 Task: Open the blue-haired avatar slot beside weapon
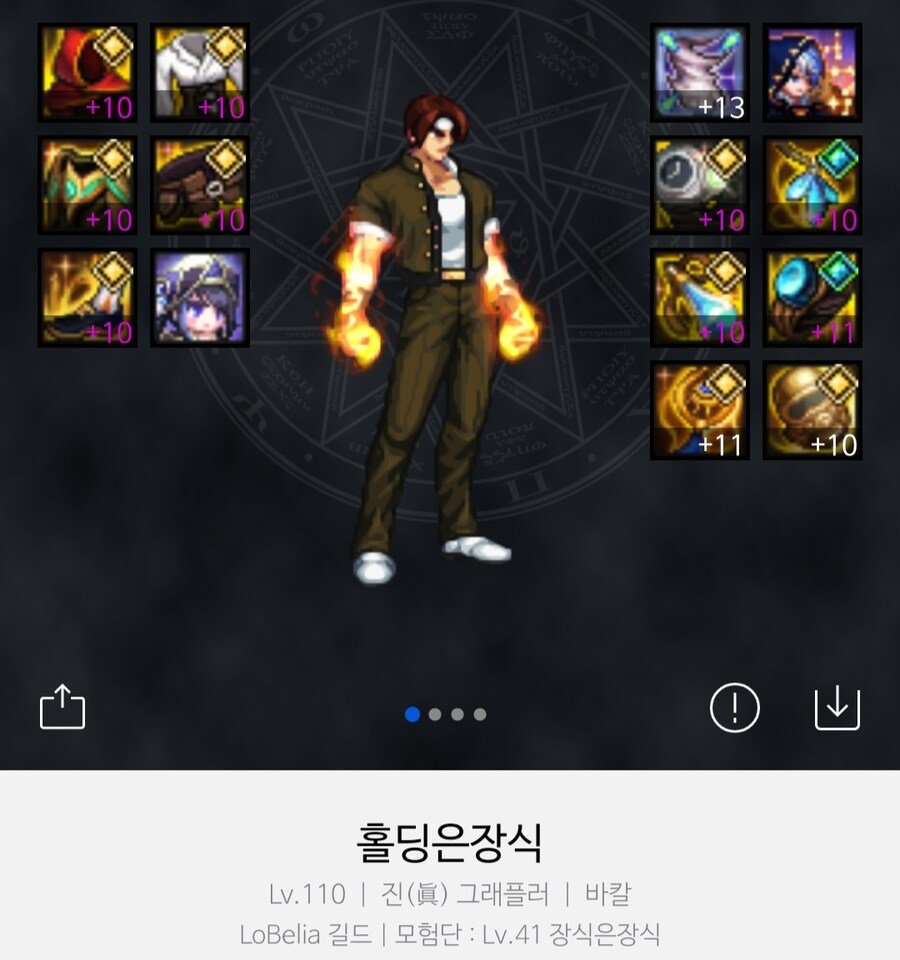[x=812, y=73]
